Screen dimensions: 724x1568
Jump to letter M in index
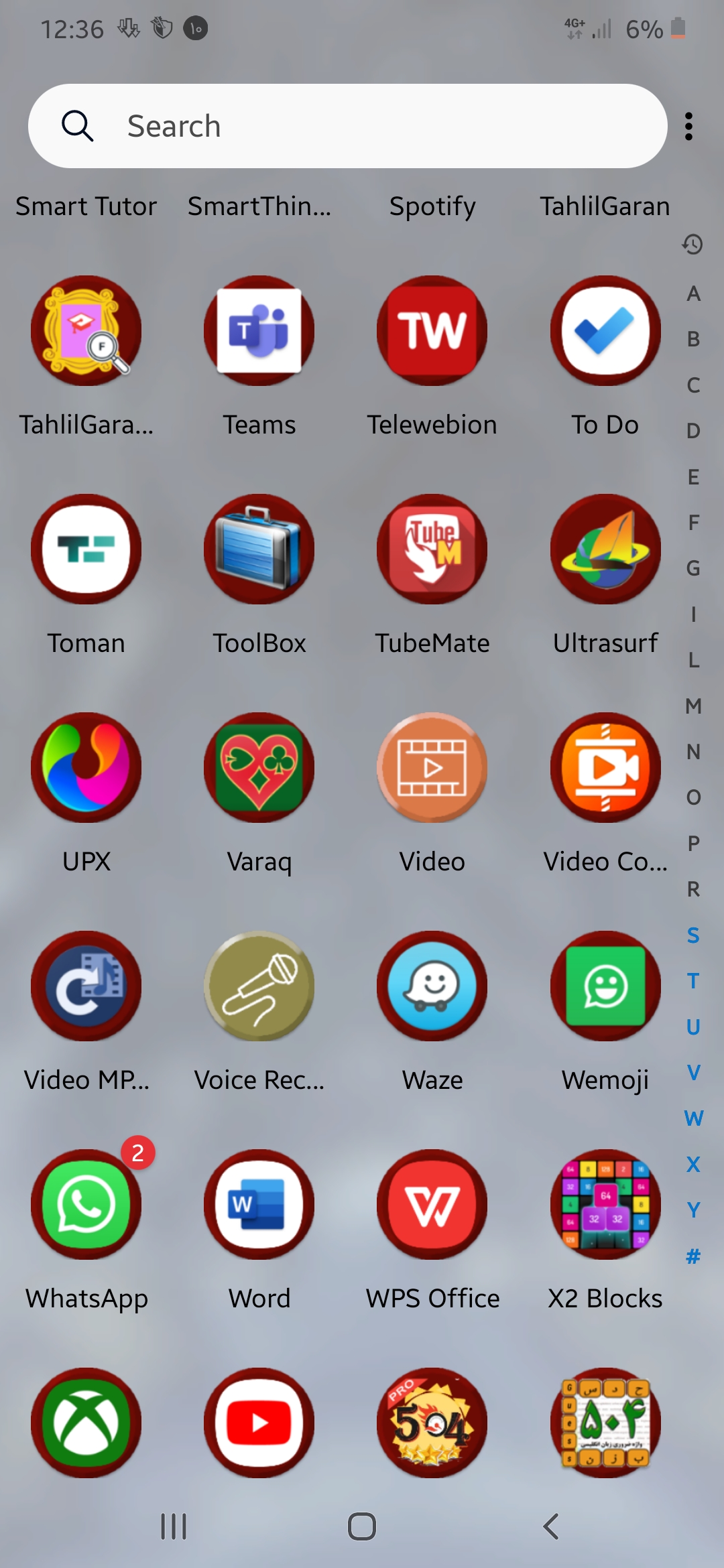[x=693, y=706]
